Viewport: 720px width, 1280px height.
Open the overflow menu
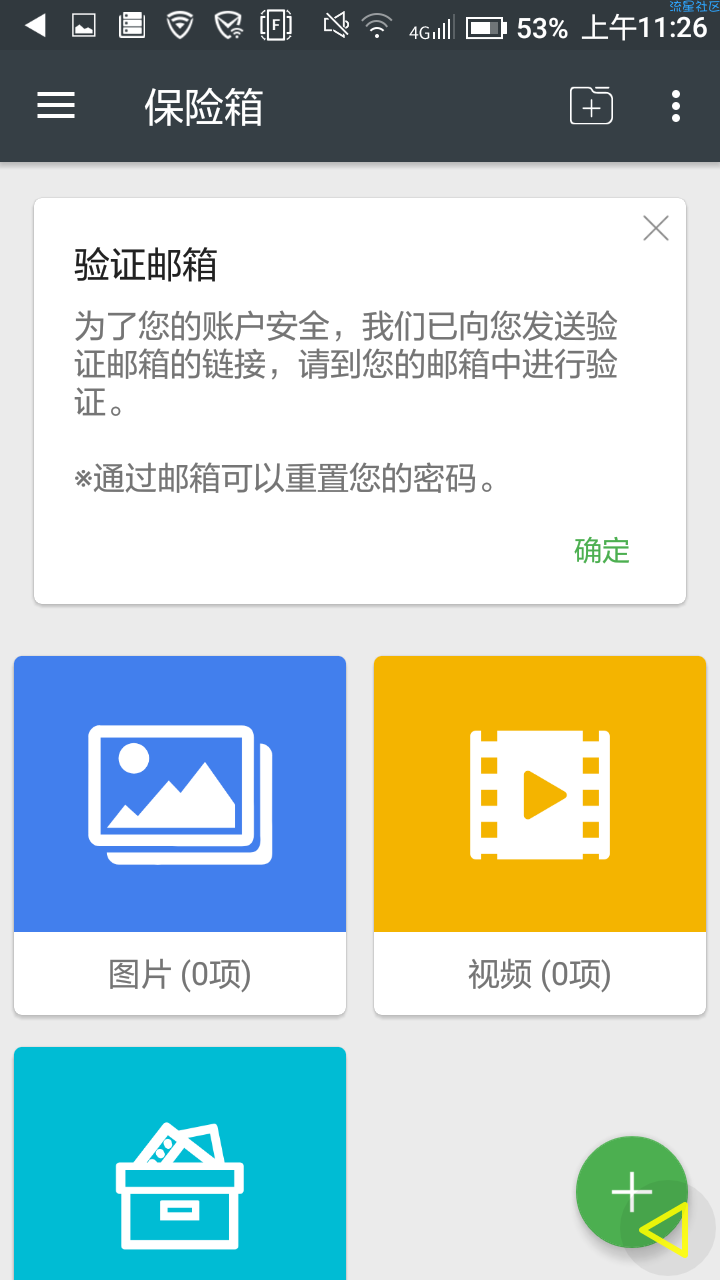(x=676, y=106)
